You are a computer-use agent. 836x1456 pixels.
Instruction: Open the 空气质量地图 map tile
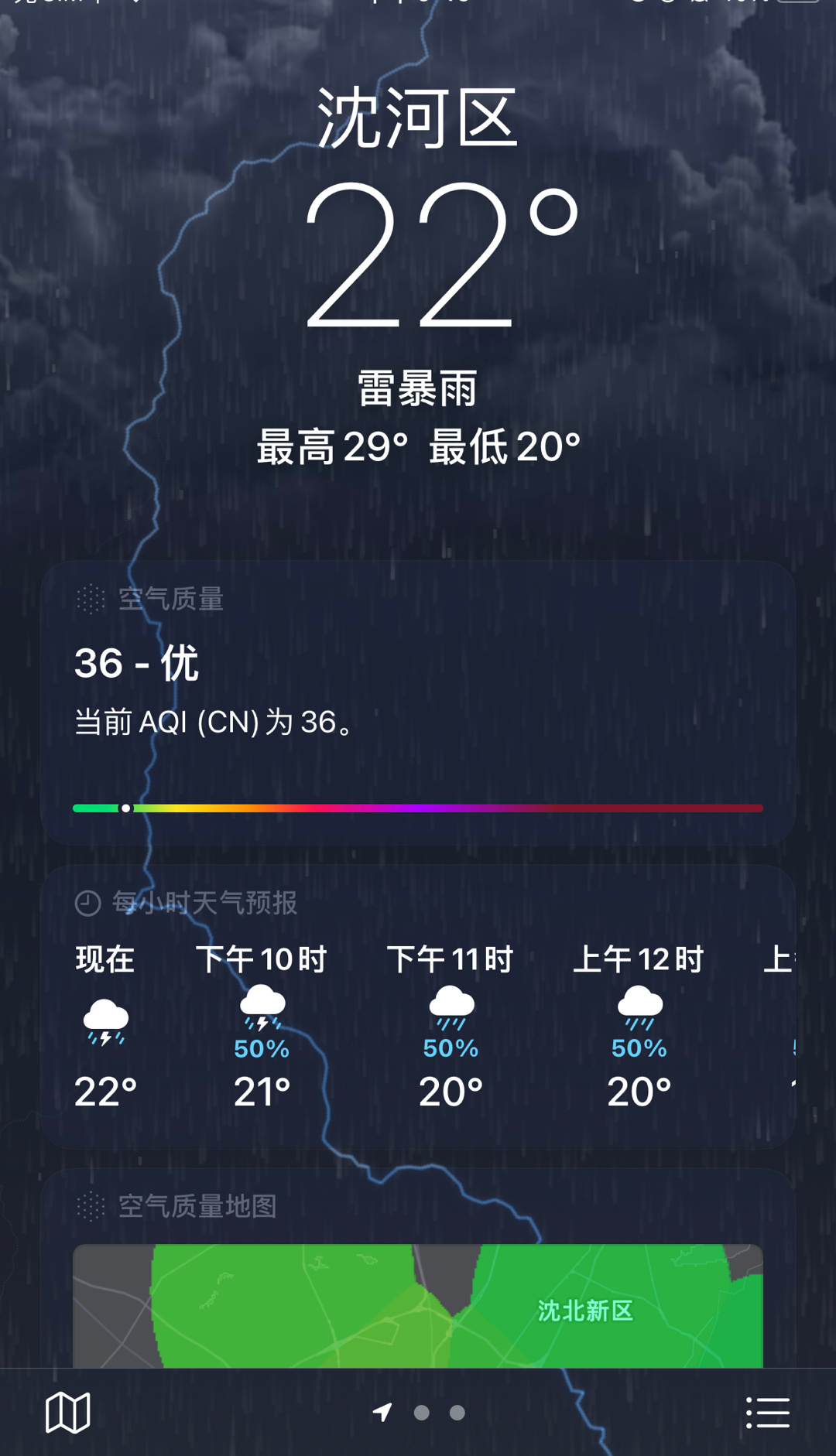pos(418,1306)
